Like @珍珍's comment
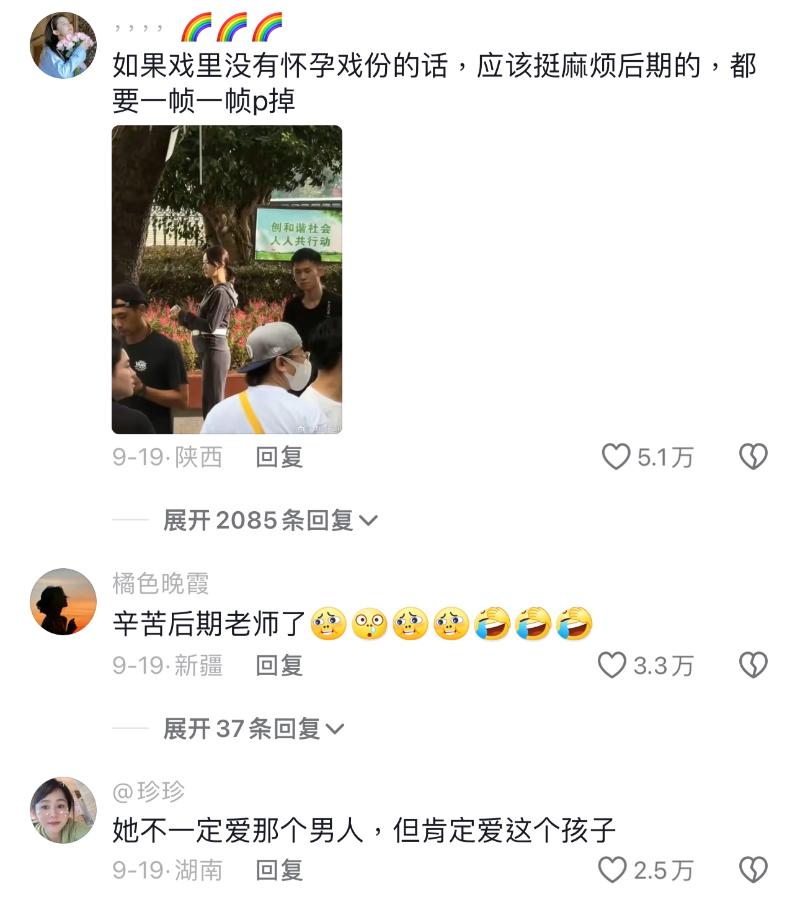This screenshot has height=907, width=800. tap(612, 870)
